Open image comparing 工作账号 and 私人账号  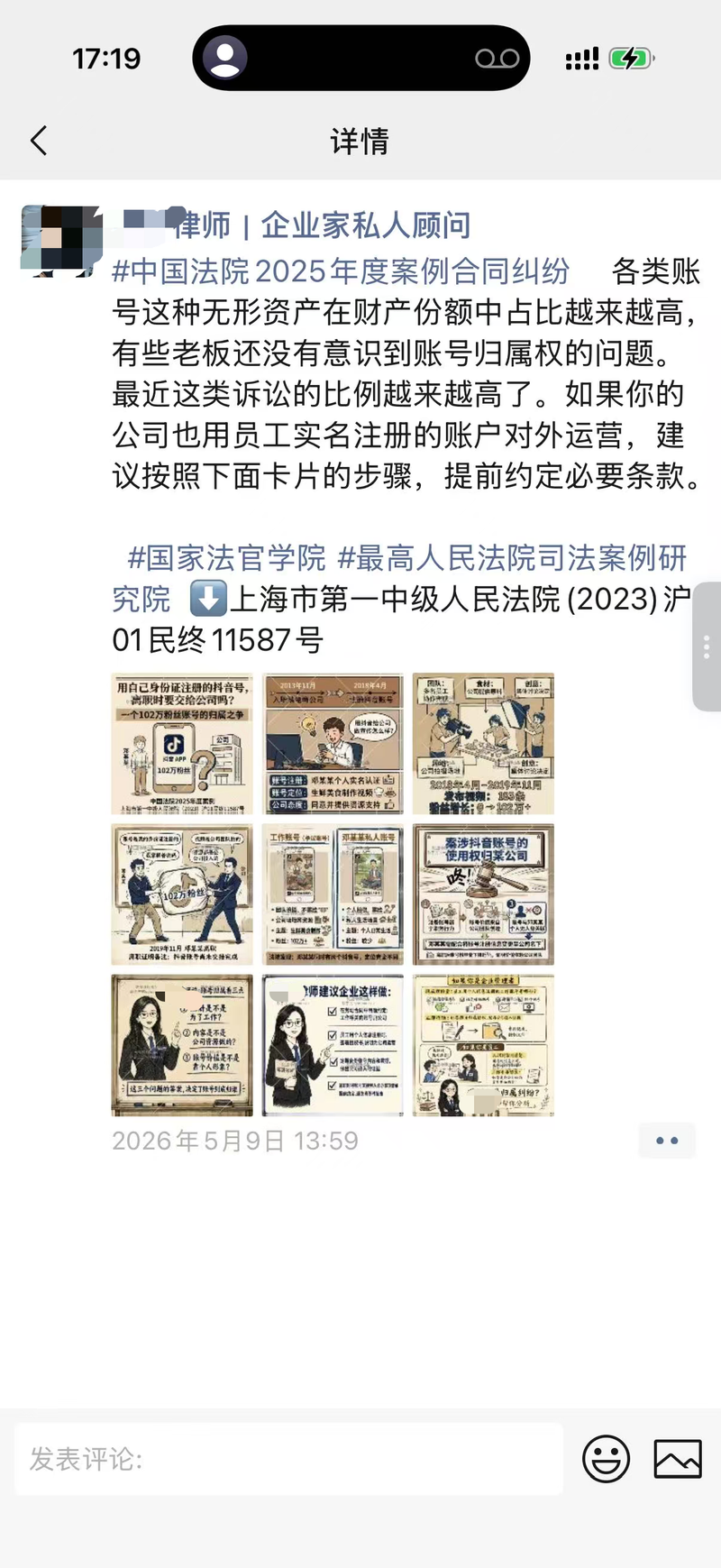pos(333,894)
